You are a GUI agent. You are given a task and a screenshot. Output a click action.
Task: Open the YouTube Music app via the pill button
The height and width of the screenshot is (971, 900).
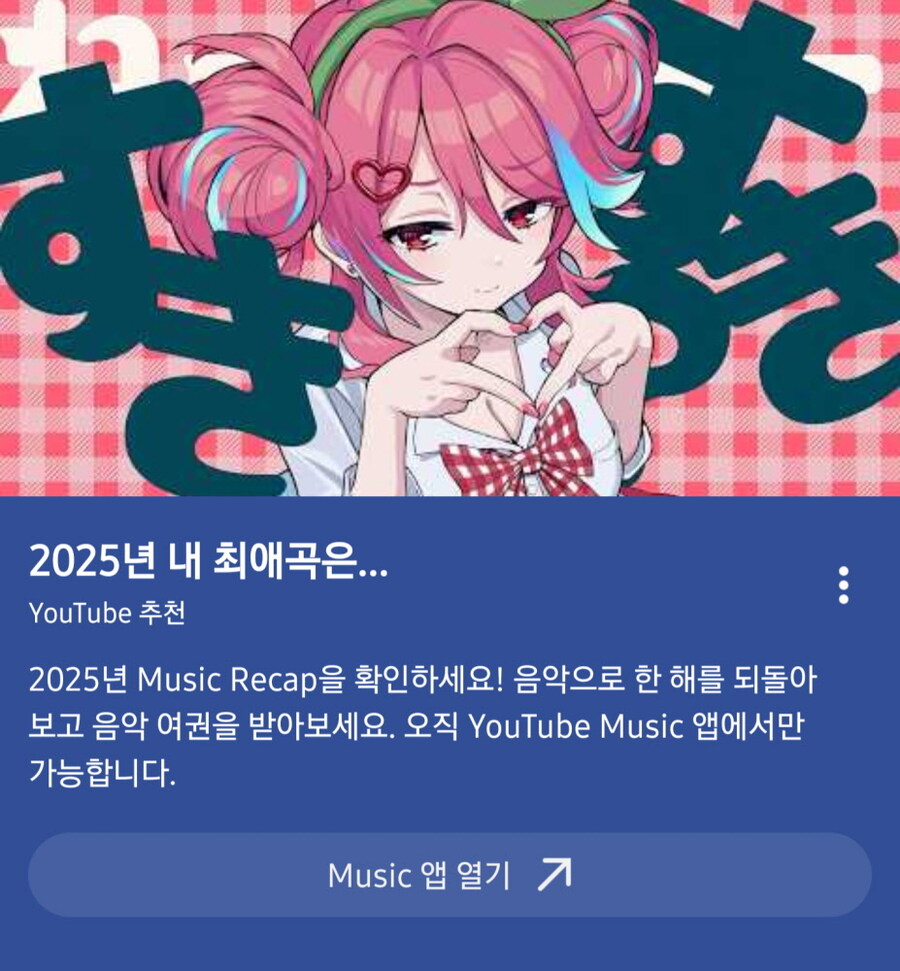click(x=450, y=874)
